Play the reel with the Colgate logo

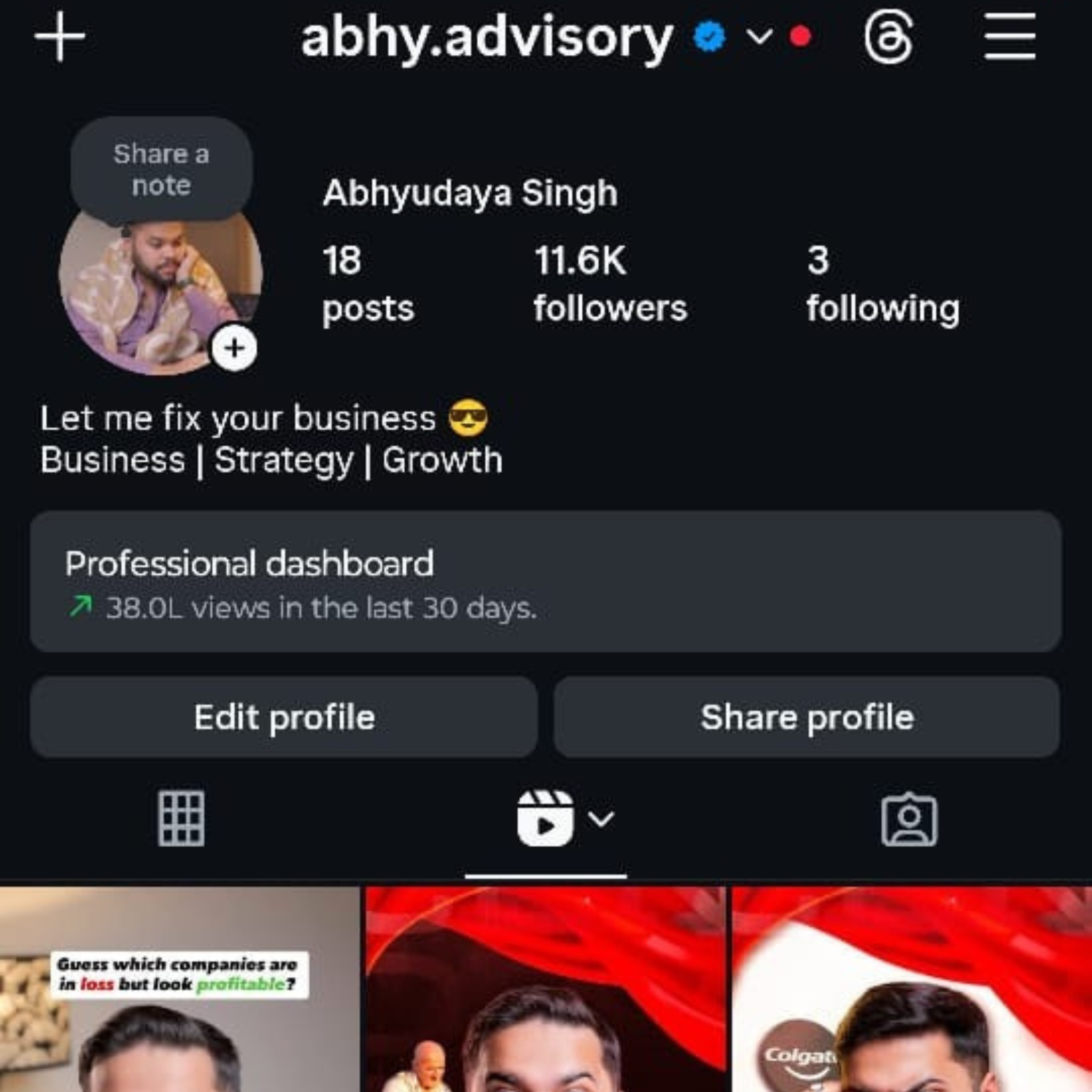click(x=911, y=989)
